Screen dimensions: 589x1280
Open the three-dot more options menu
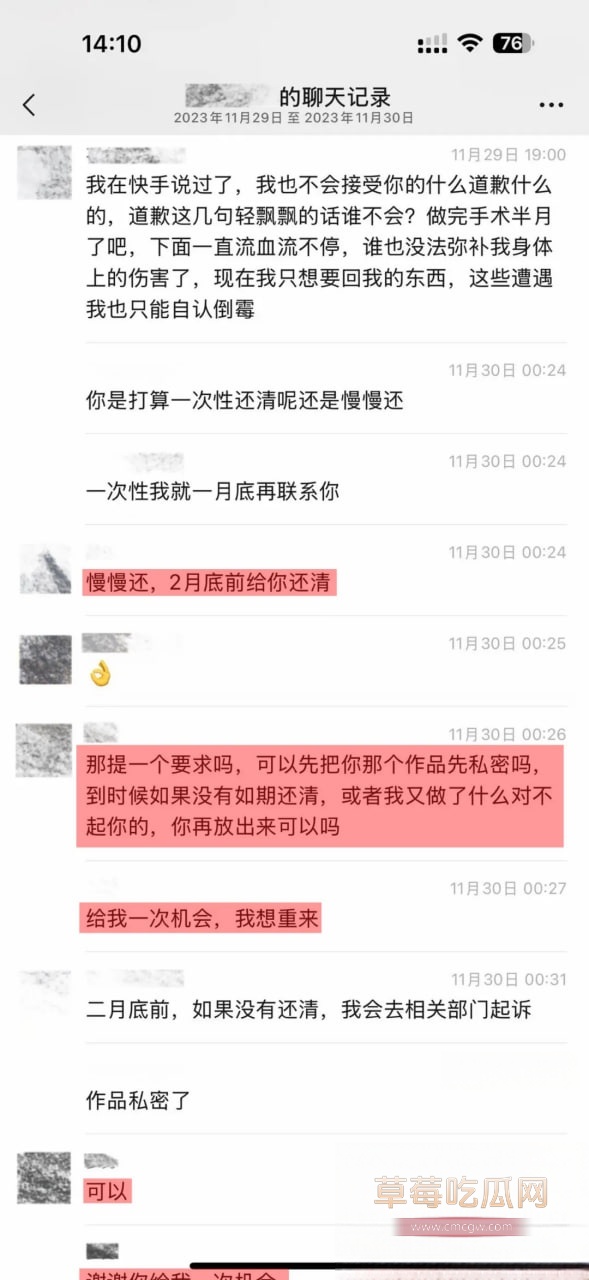click(x=551, y=105)
